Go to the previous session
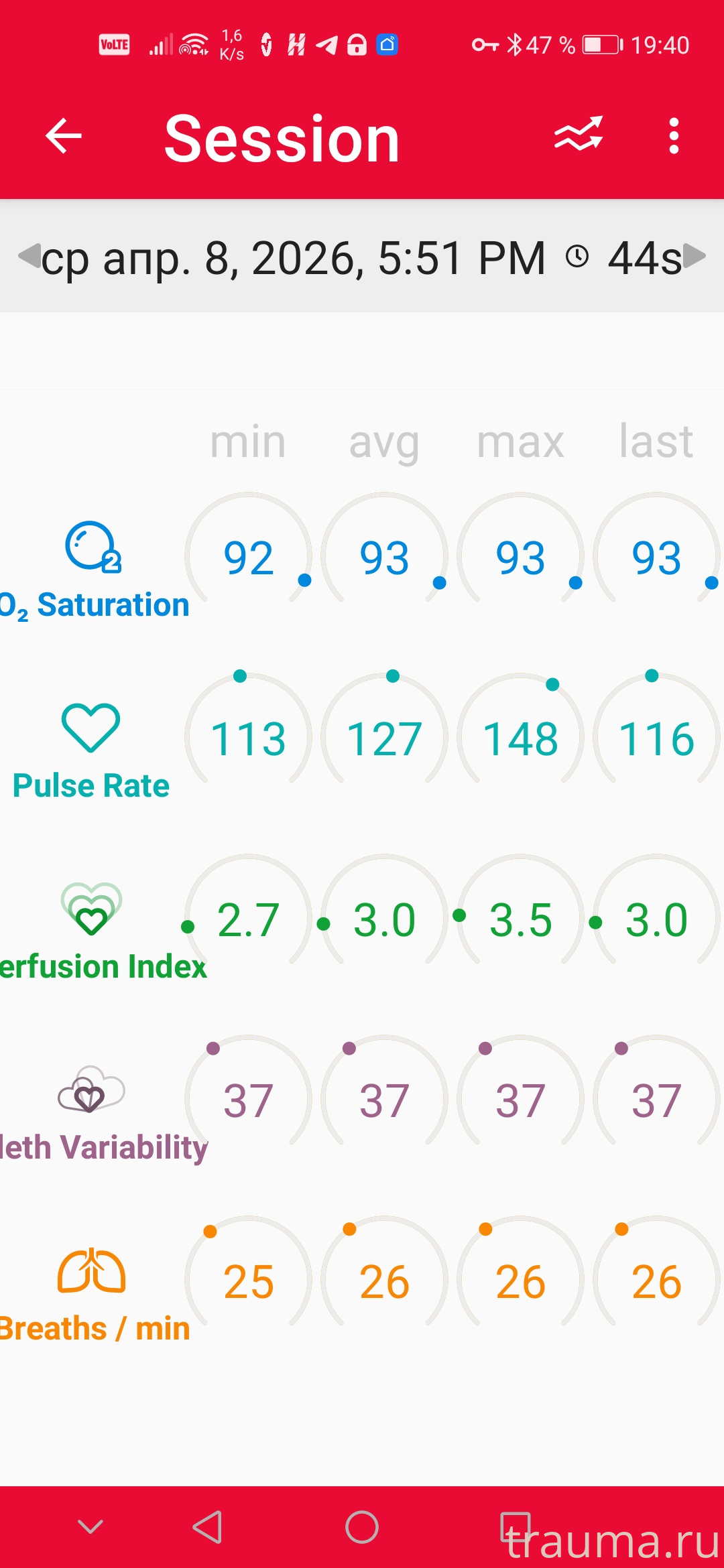Viewport: 724px width, 1568px height. (28, 256)
